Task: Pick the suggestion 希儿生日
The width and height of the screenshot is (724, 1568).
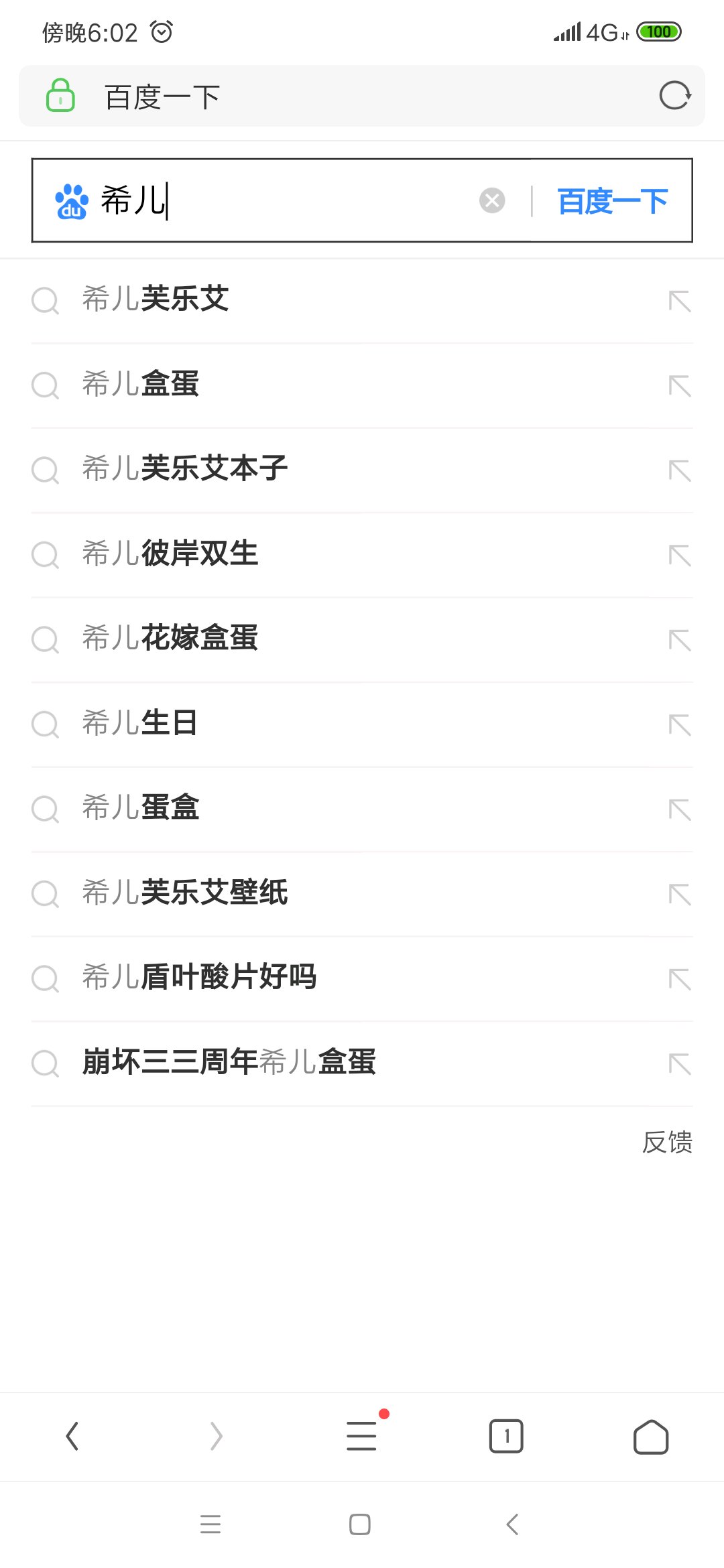Action: [x=362, y=724]
